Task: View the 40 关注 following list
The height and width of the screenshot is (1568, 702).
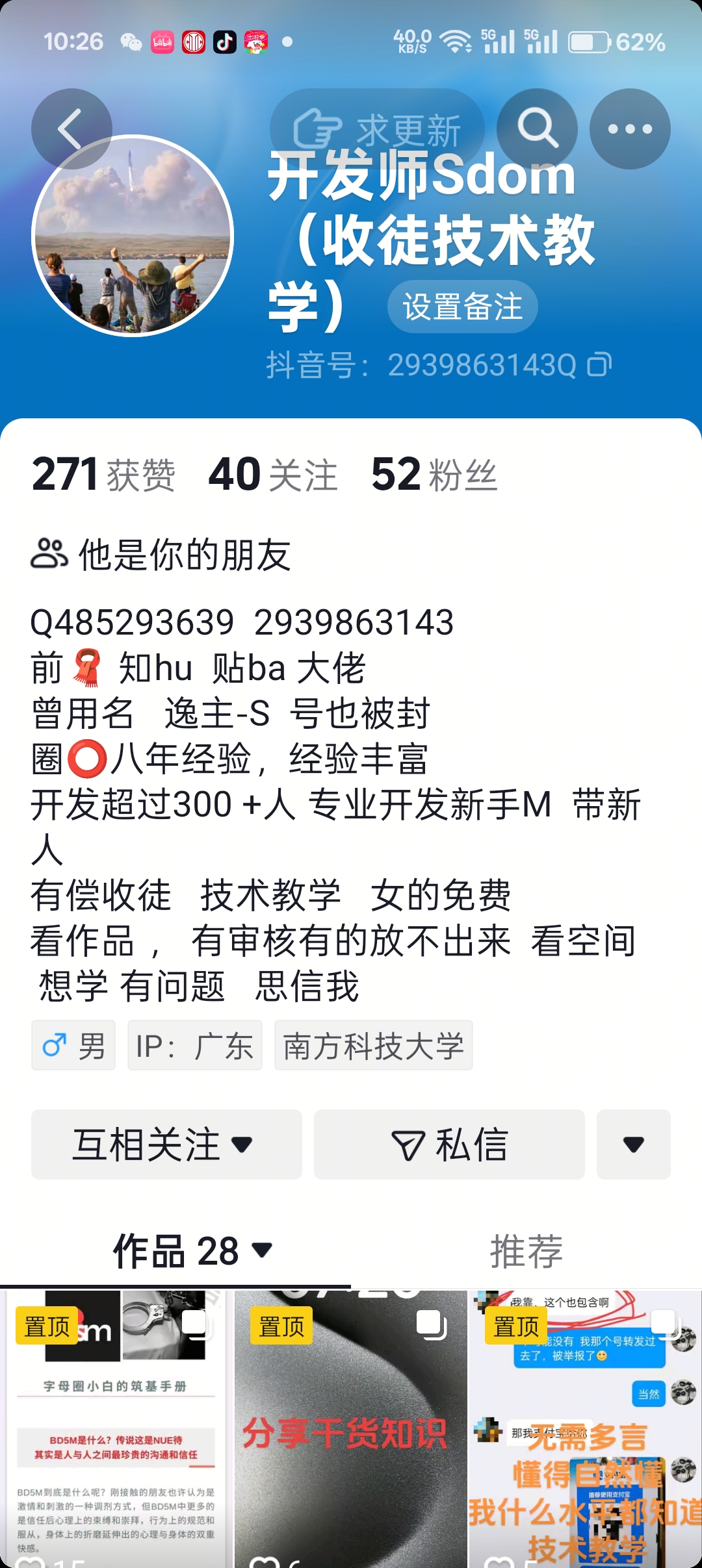Action: (272, 474)
